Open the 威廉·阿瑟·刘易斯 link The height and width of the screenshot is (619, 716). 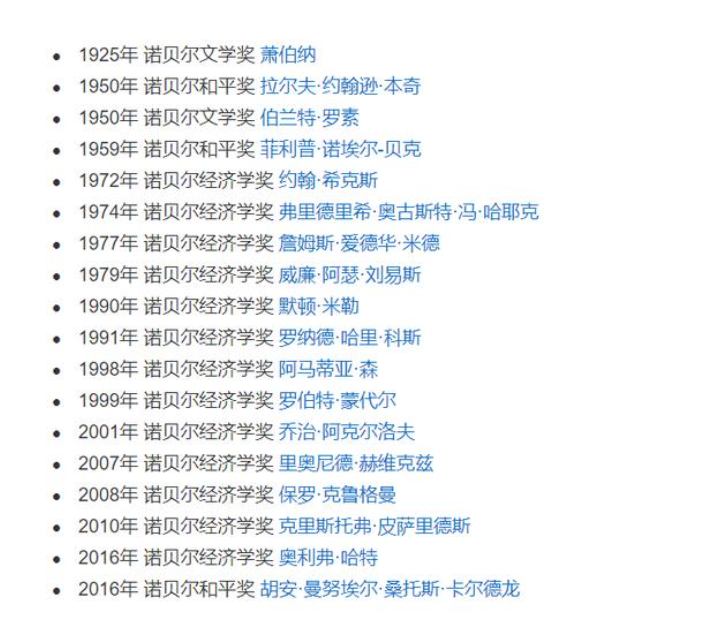click(x=350, y=275)
